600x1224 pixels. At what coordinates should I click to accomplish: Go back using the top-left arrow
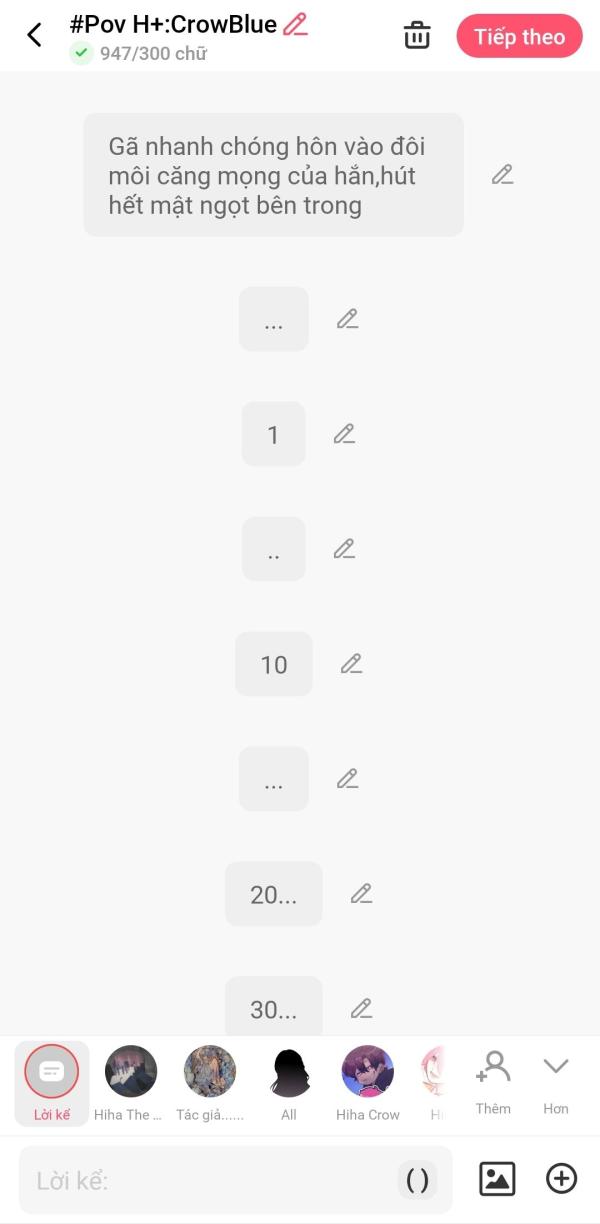click(34, 36)
